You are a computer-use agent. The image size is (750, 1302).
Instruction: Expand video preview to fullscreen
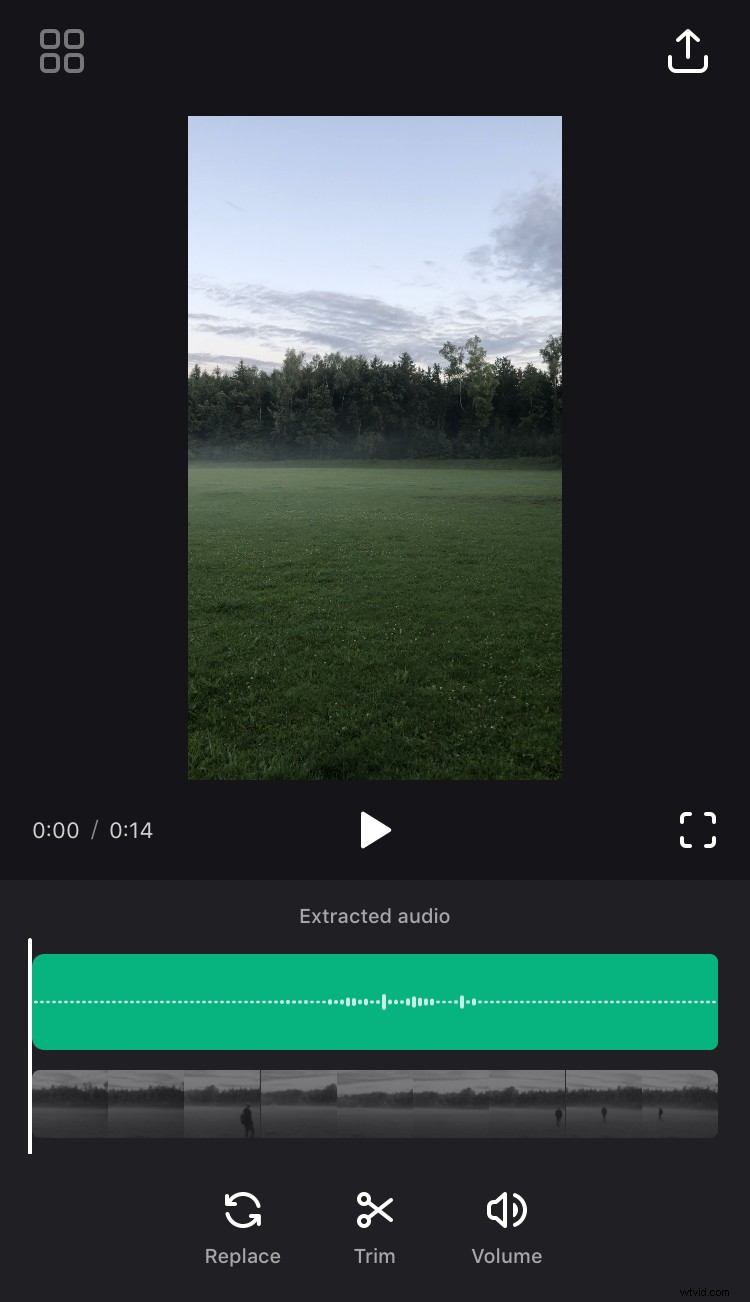(697, 830)
